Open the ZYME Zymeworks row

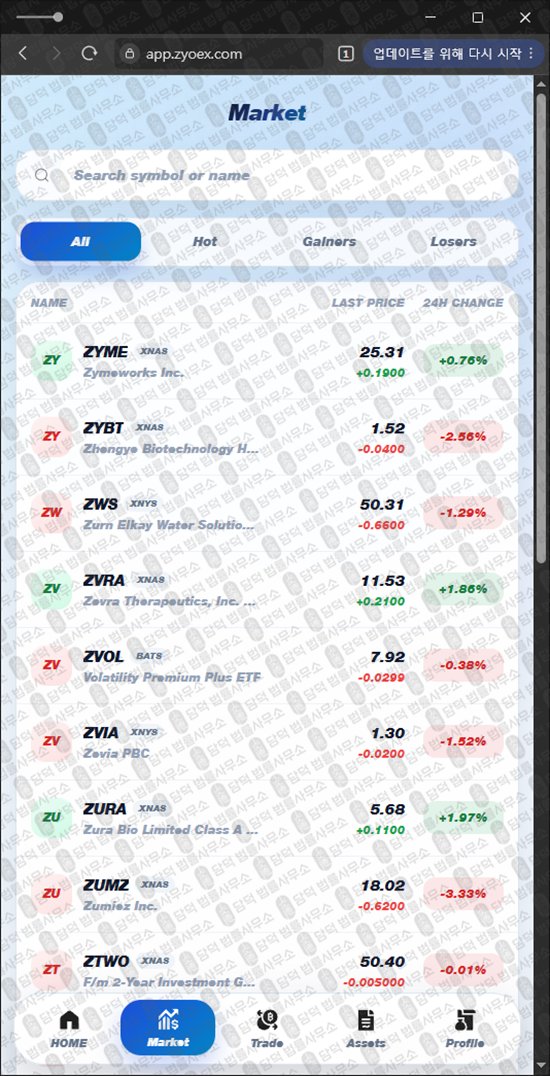[x=268, y=361]
